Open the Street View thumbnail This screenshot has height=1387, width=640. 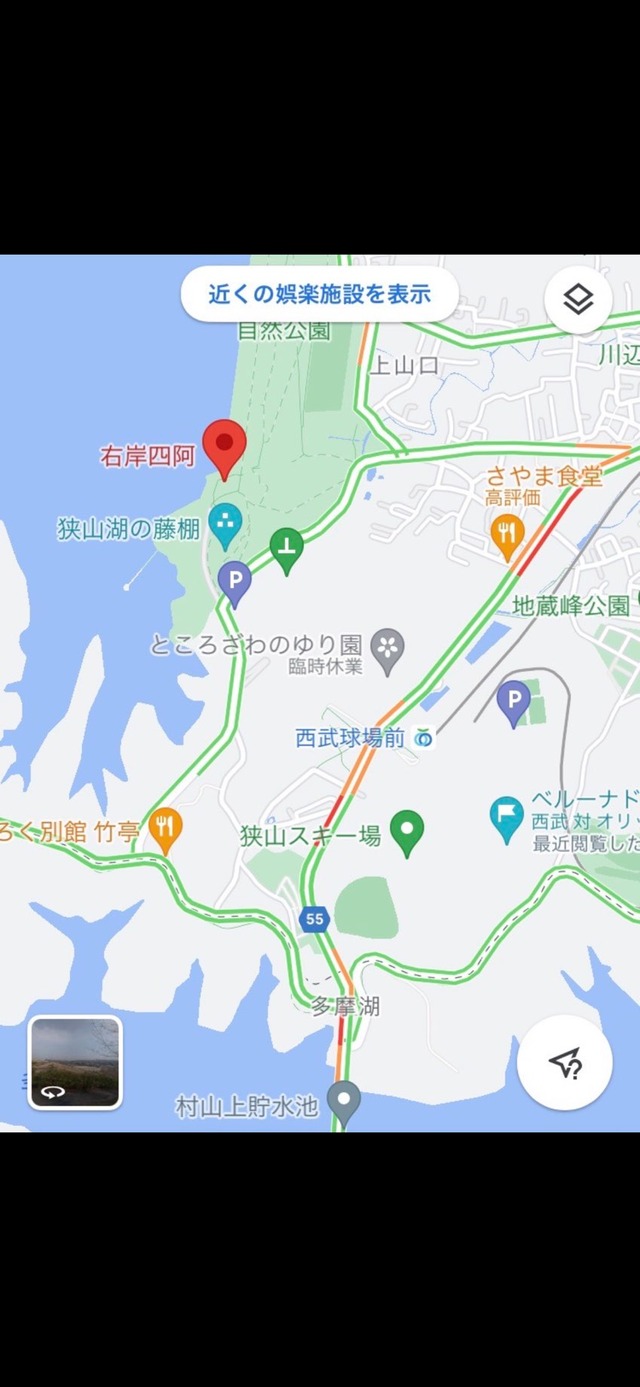point(75,1062)
